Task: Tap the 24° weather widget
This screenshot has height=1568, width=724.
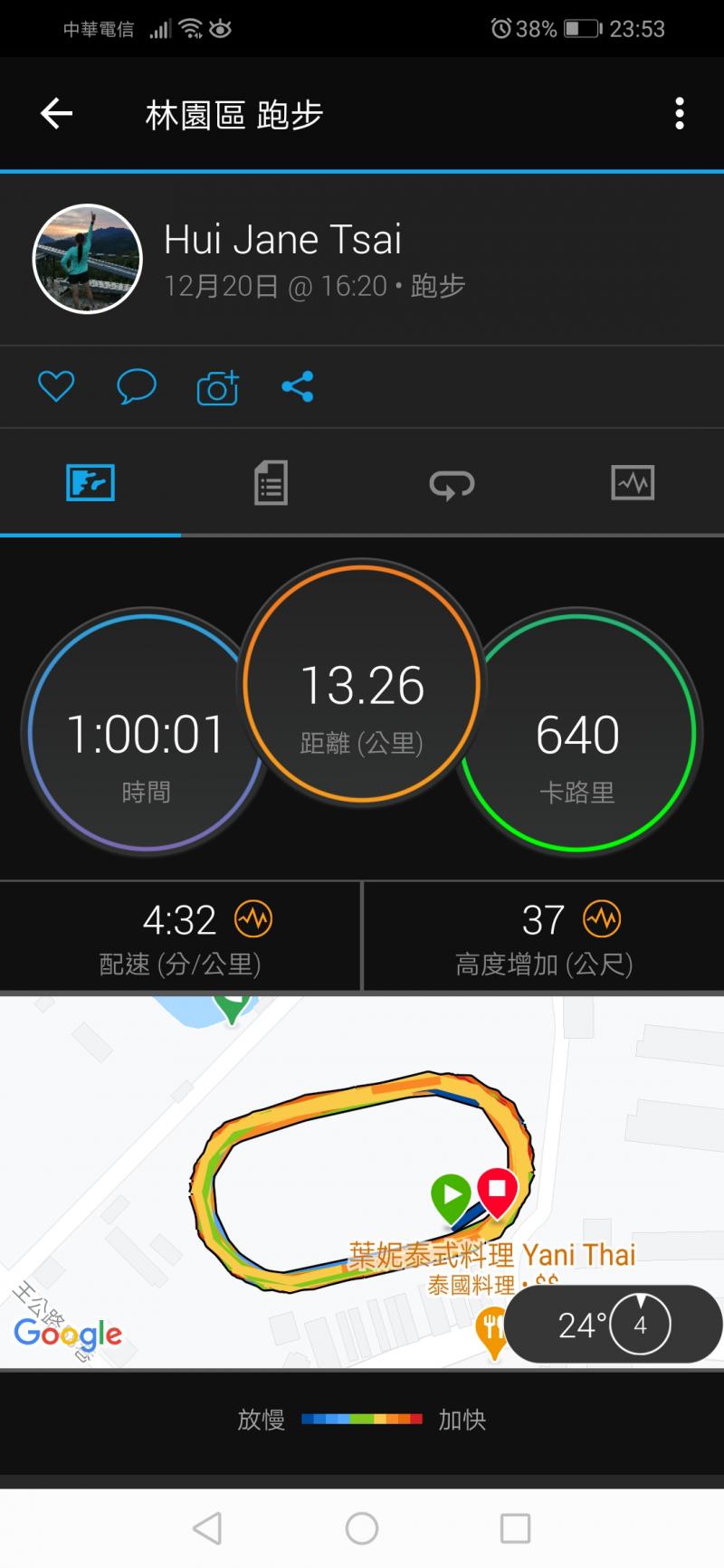Action: click(614, 1325)
